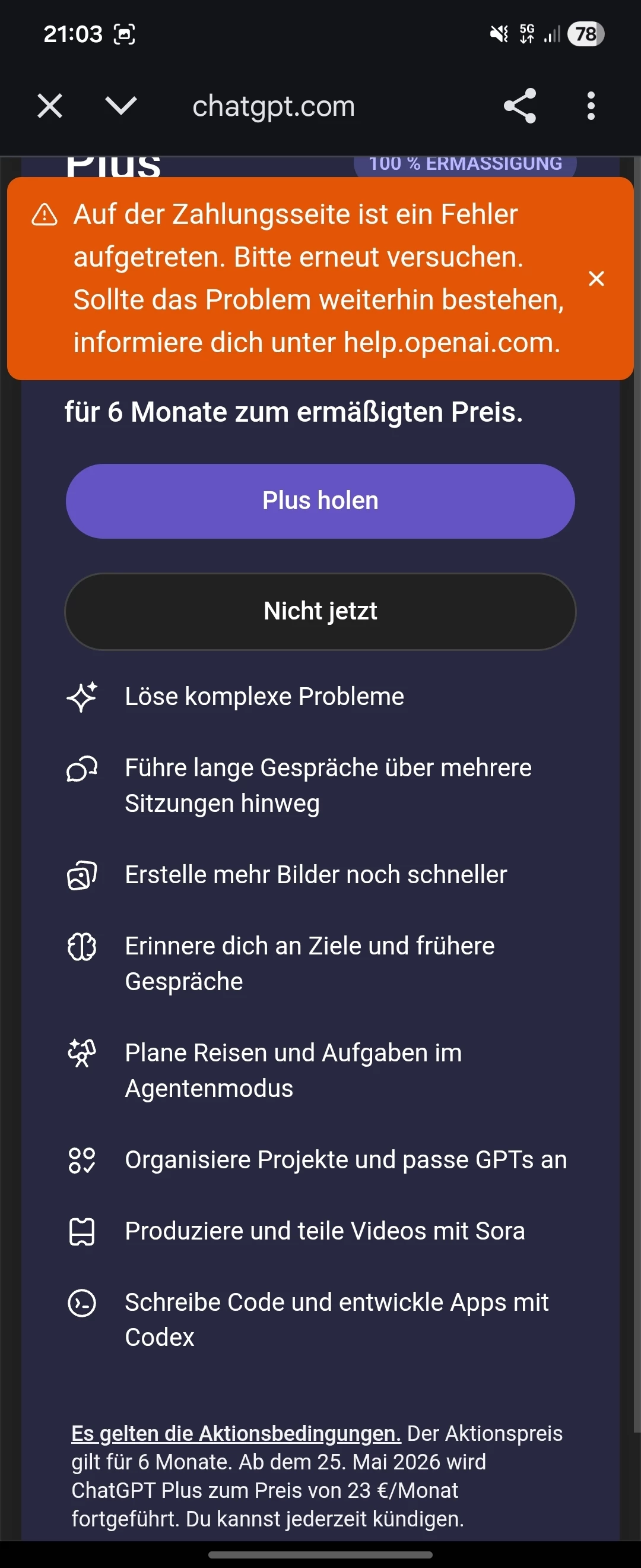Share the chatgpt.com page

point(520,106)
